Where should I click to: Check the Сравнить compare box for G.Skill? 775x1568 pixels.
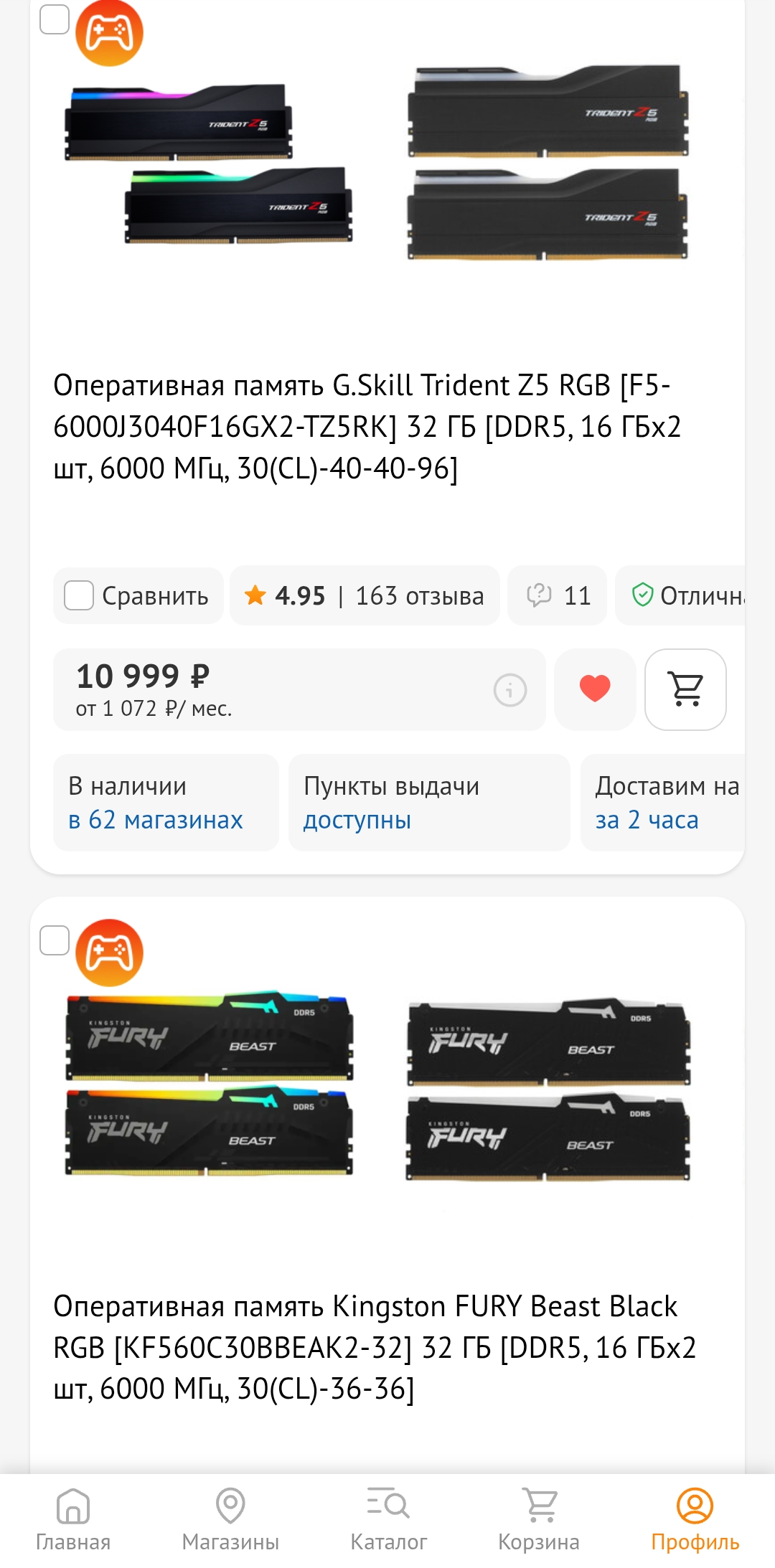coord(80,595)
